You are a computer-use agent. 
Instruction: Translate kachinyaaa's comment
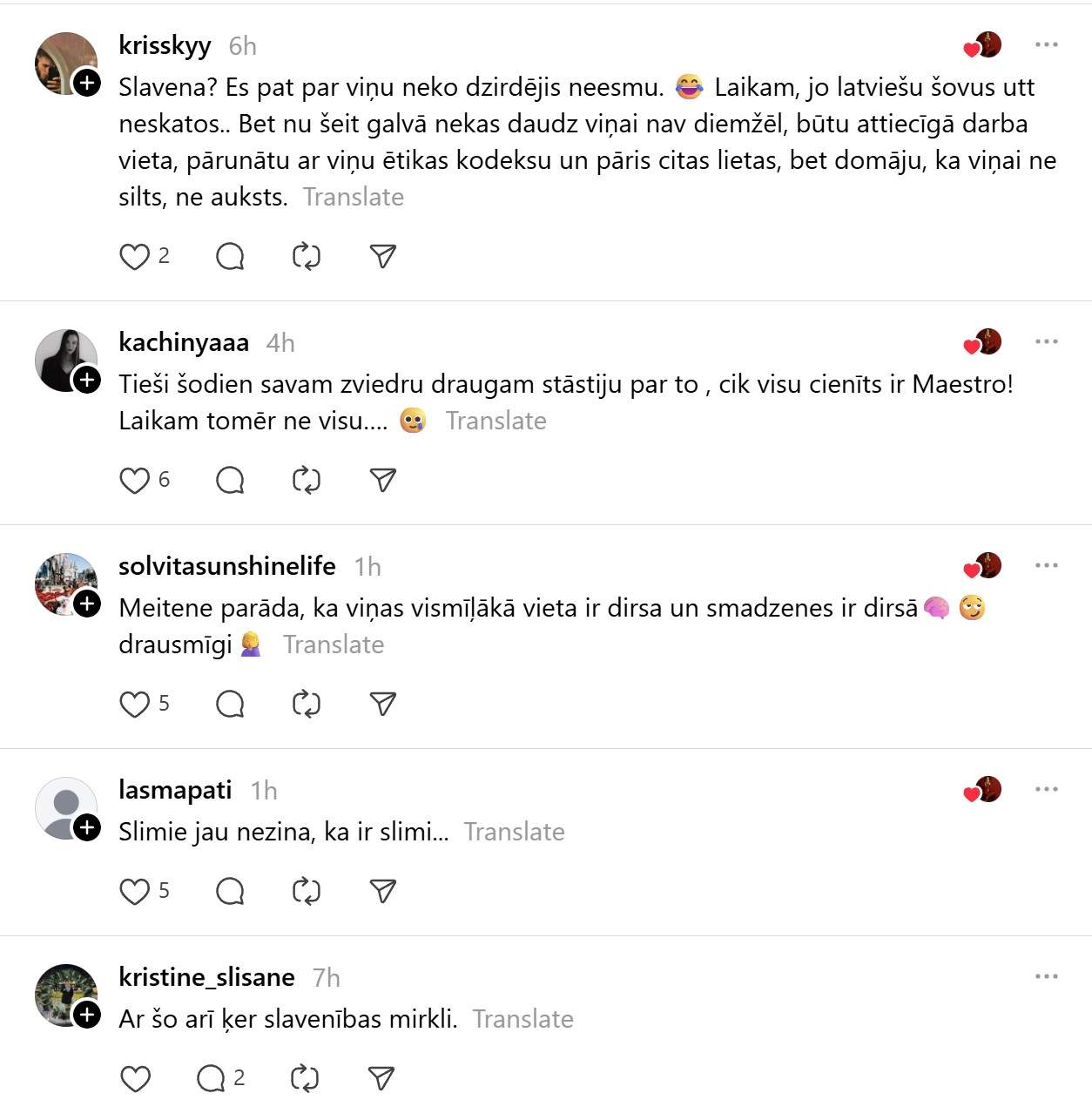tap(495, 421)
